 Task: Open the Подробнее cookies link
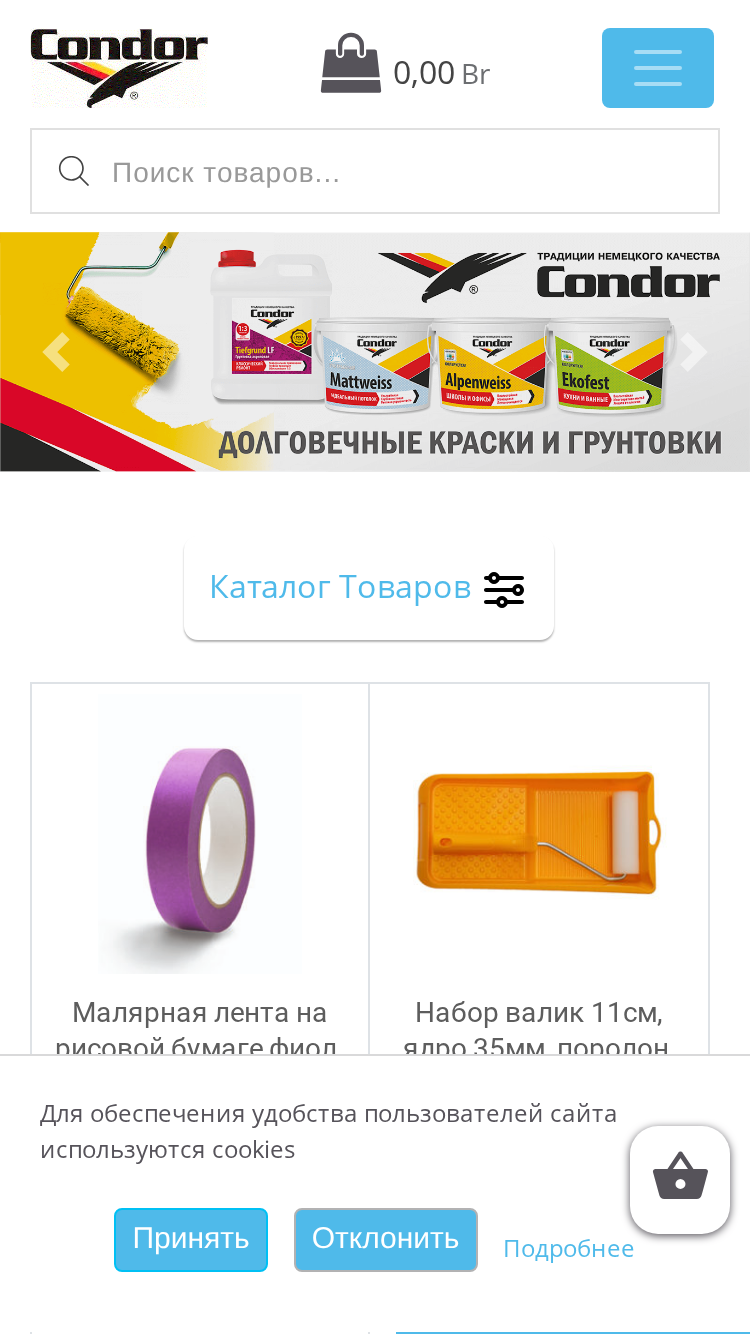coord(568,1249)
